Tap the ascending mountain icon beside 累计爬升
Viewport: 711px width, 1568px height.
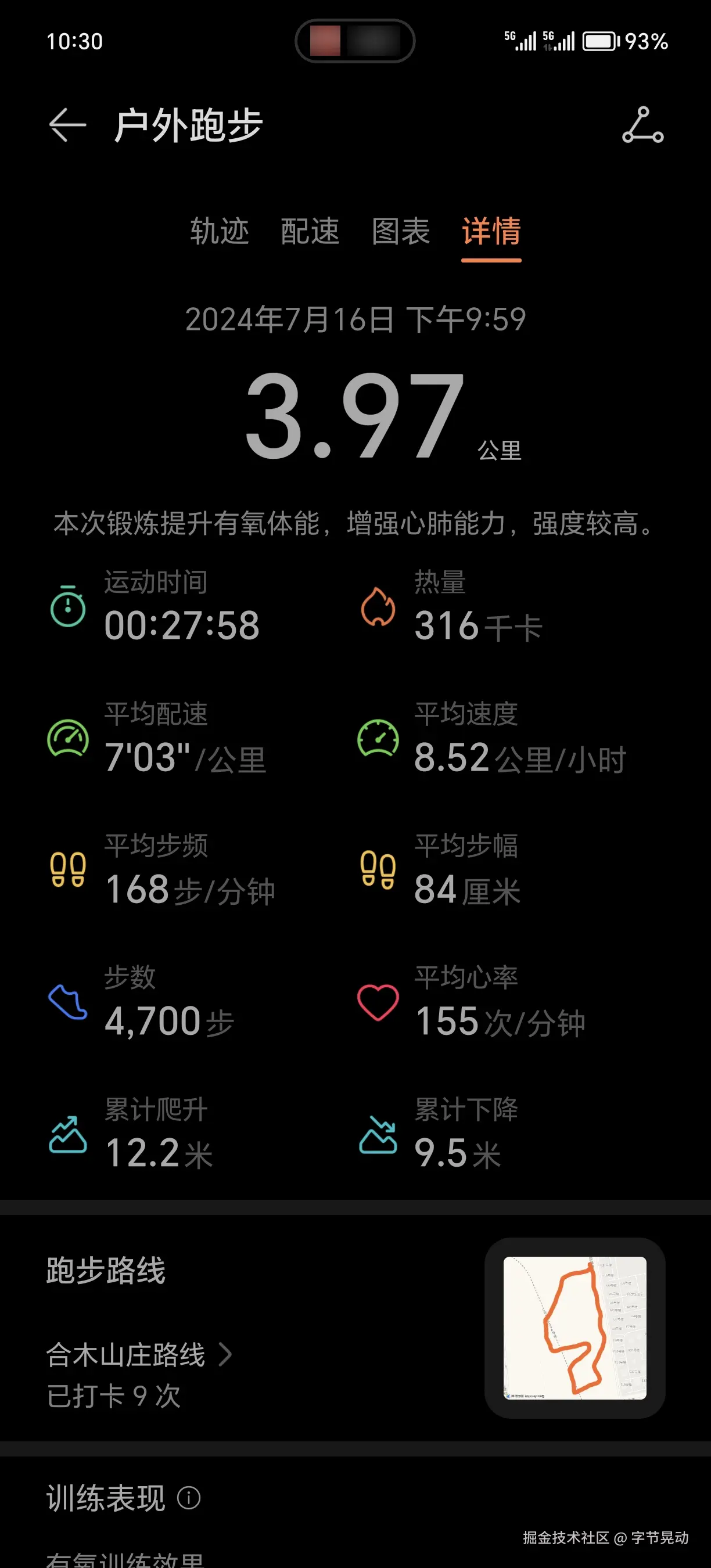click(x=68, y=1134)
